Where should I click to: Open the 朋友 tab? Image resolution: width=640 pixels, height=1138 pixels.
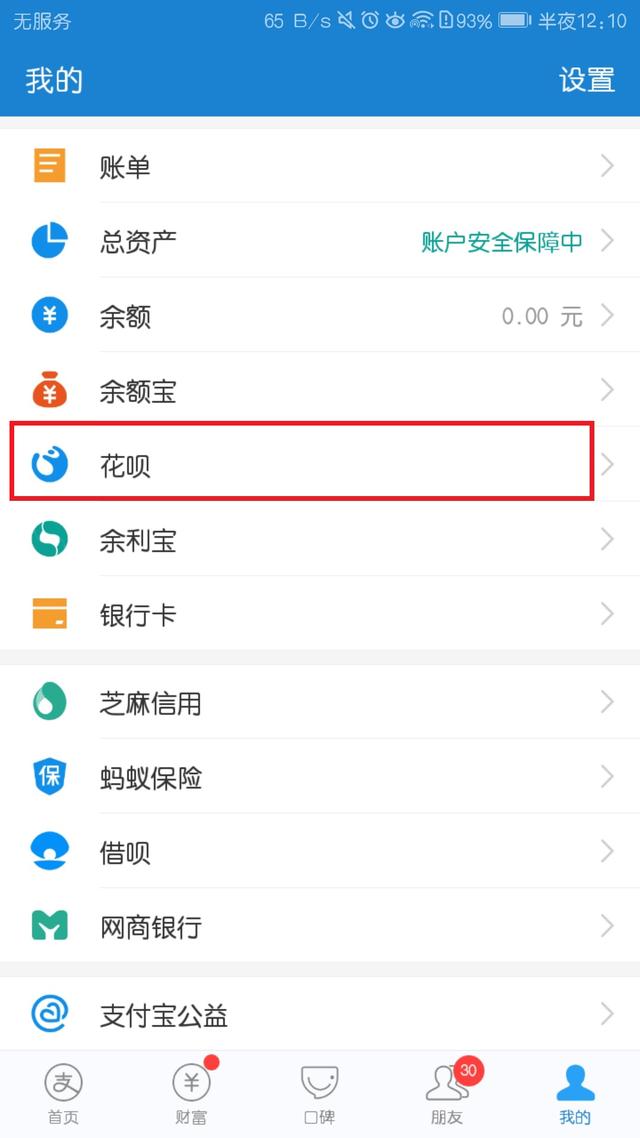tap(447, 1094)
